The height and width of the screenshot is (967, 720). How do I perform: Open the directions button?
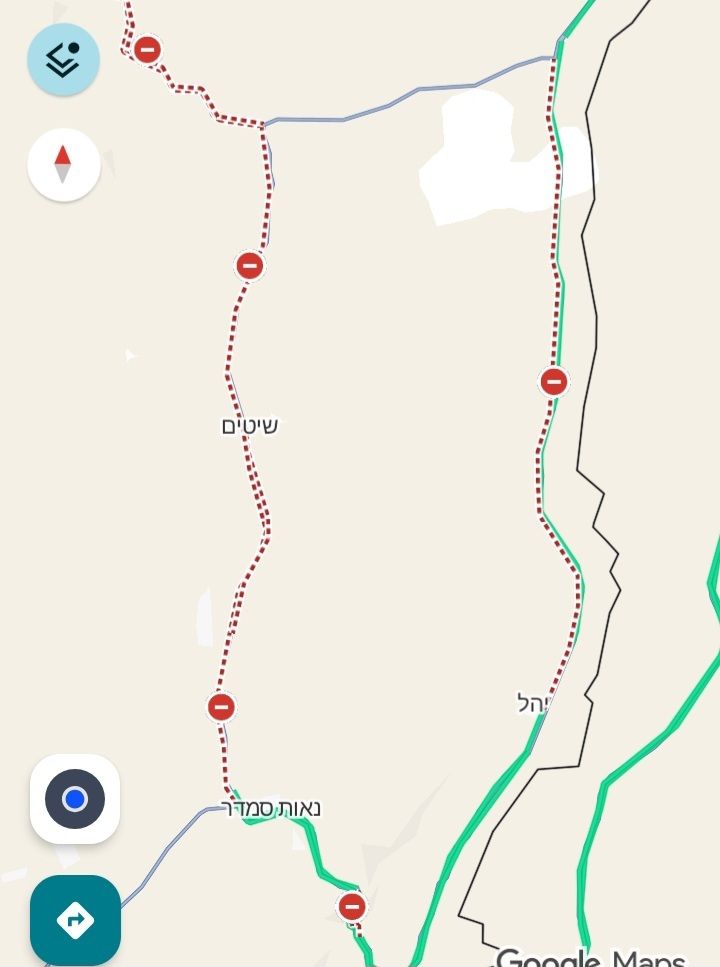click(75, 920)
